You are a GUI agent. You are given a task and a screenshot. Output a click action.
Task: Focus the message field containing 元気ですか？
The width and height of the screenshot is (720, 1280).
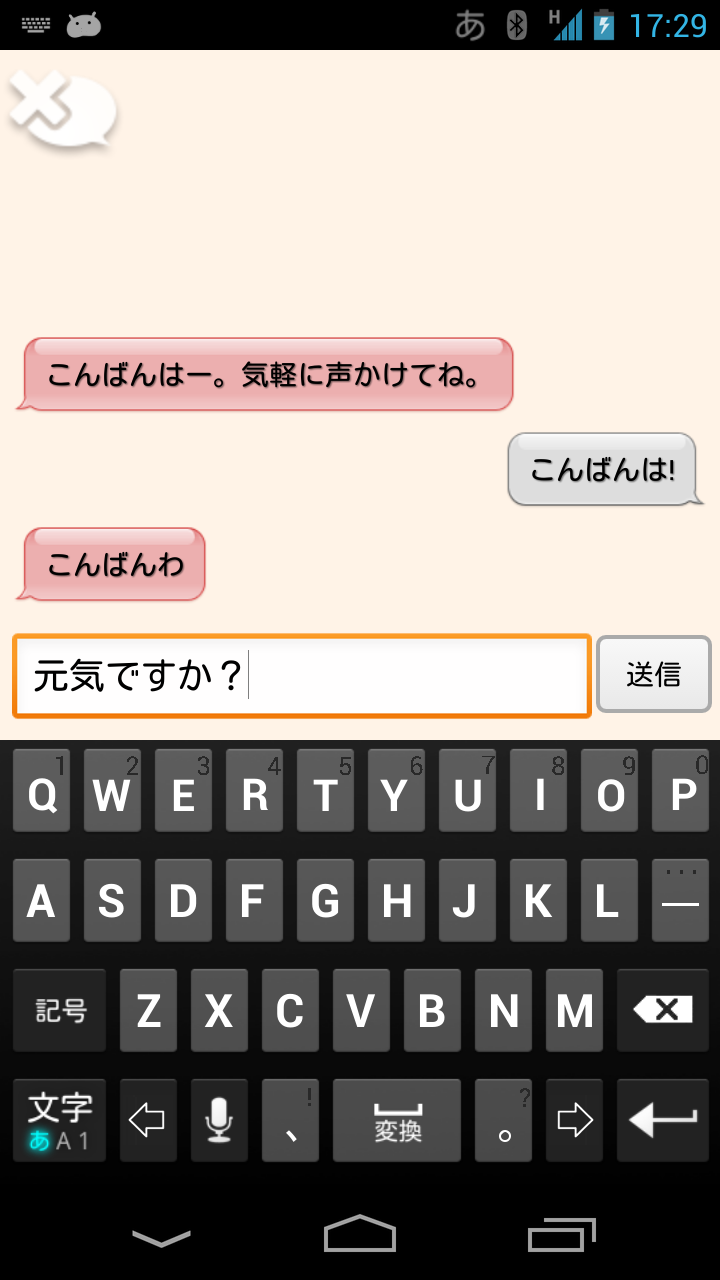[300, 676]
